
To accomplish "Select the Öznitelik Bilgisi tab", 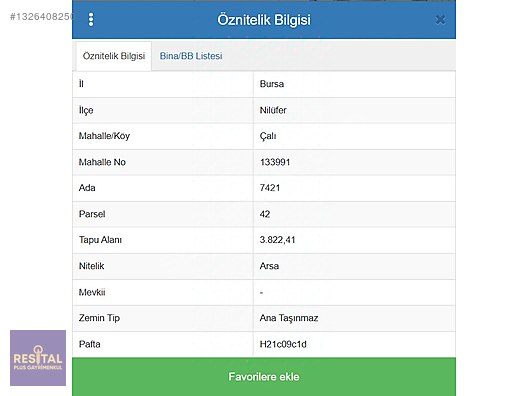I will tap(114, 56).
